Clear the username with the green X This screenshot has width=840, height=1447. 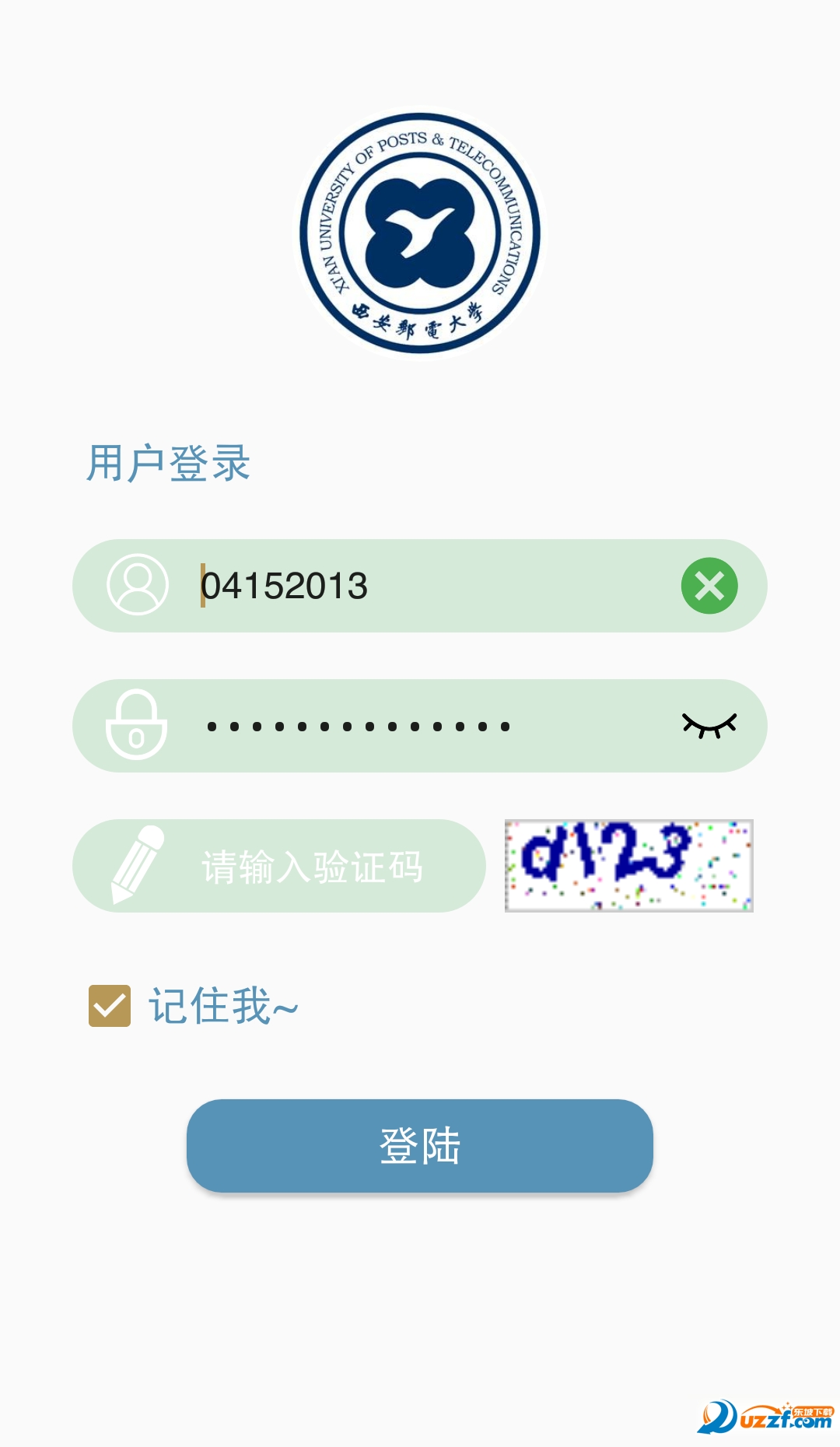tap(709, 585)
